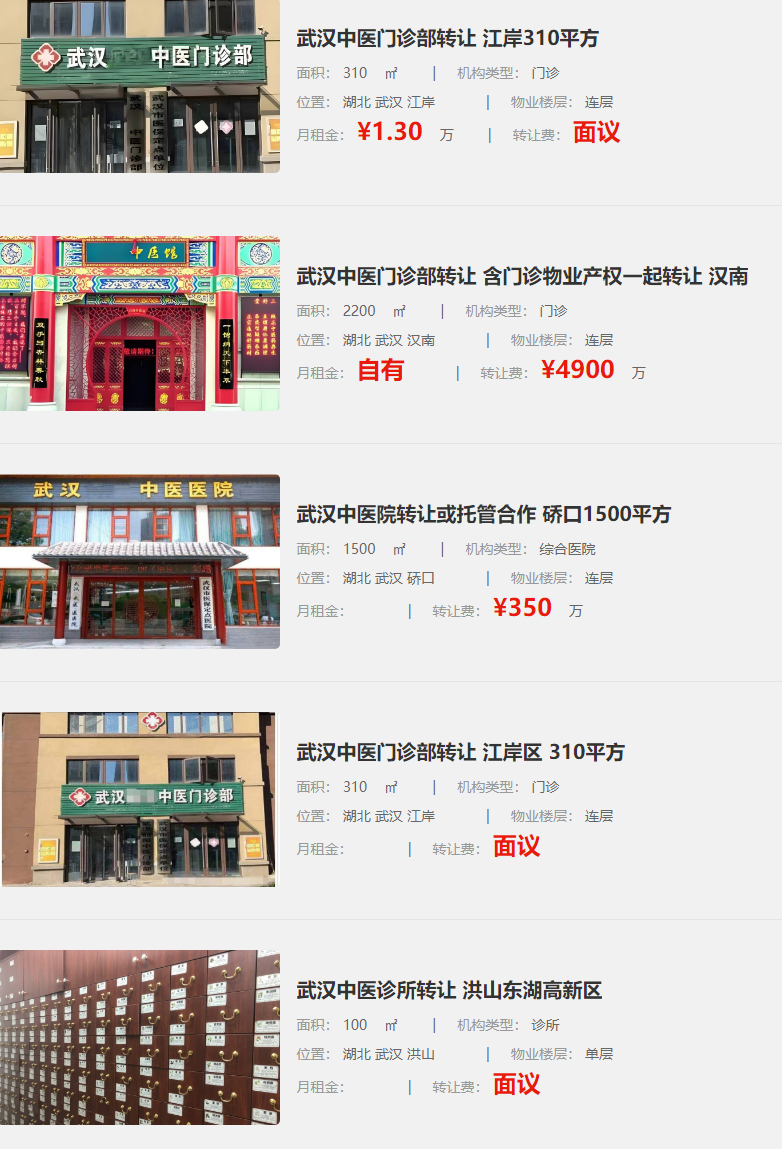Open 武汉中医院转让或托管合作 硚口1500平方
782x1149 pixels.
[483, 515]
